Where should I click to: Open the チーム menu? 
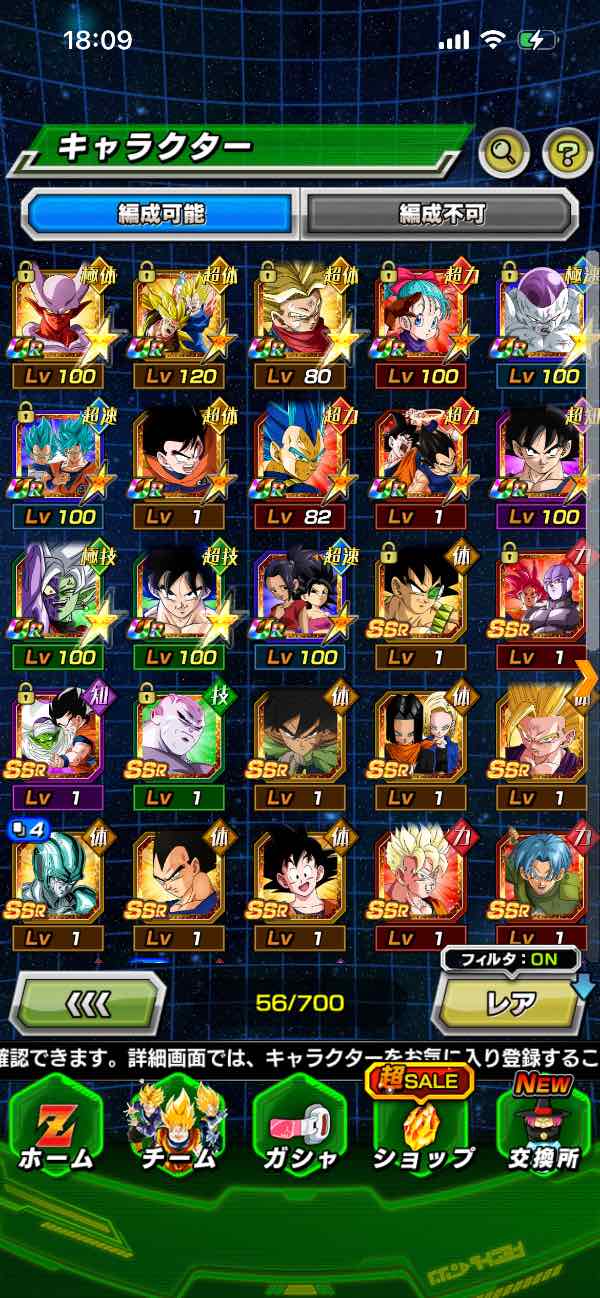click(x=178, y=1128)
